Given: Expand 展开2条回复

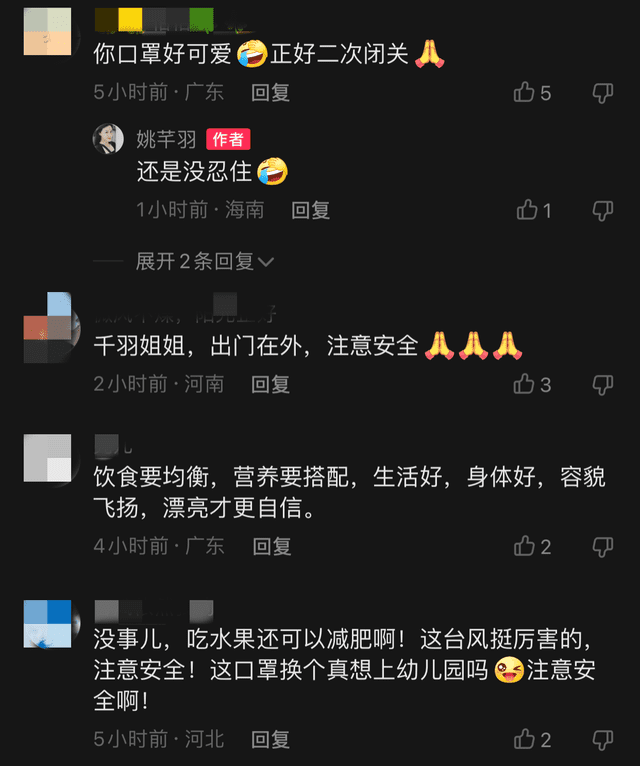Looking at the screenshot, I should coord(204,261).
